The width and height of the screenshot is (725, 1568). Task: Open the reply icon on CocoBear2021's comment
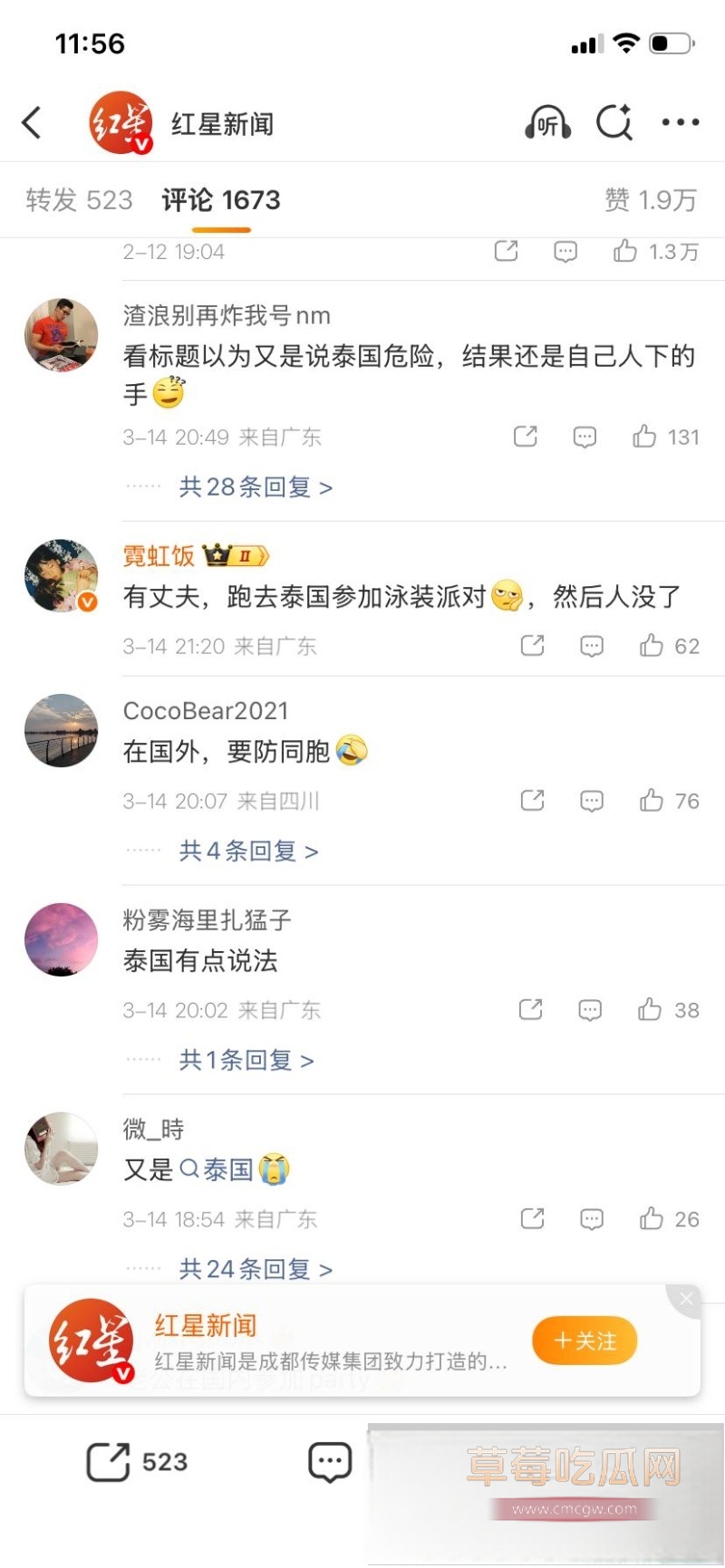click(590, 801)
